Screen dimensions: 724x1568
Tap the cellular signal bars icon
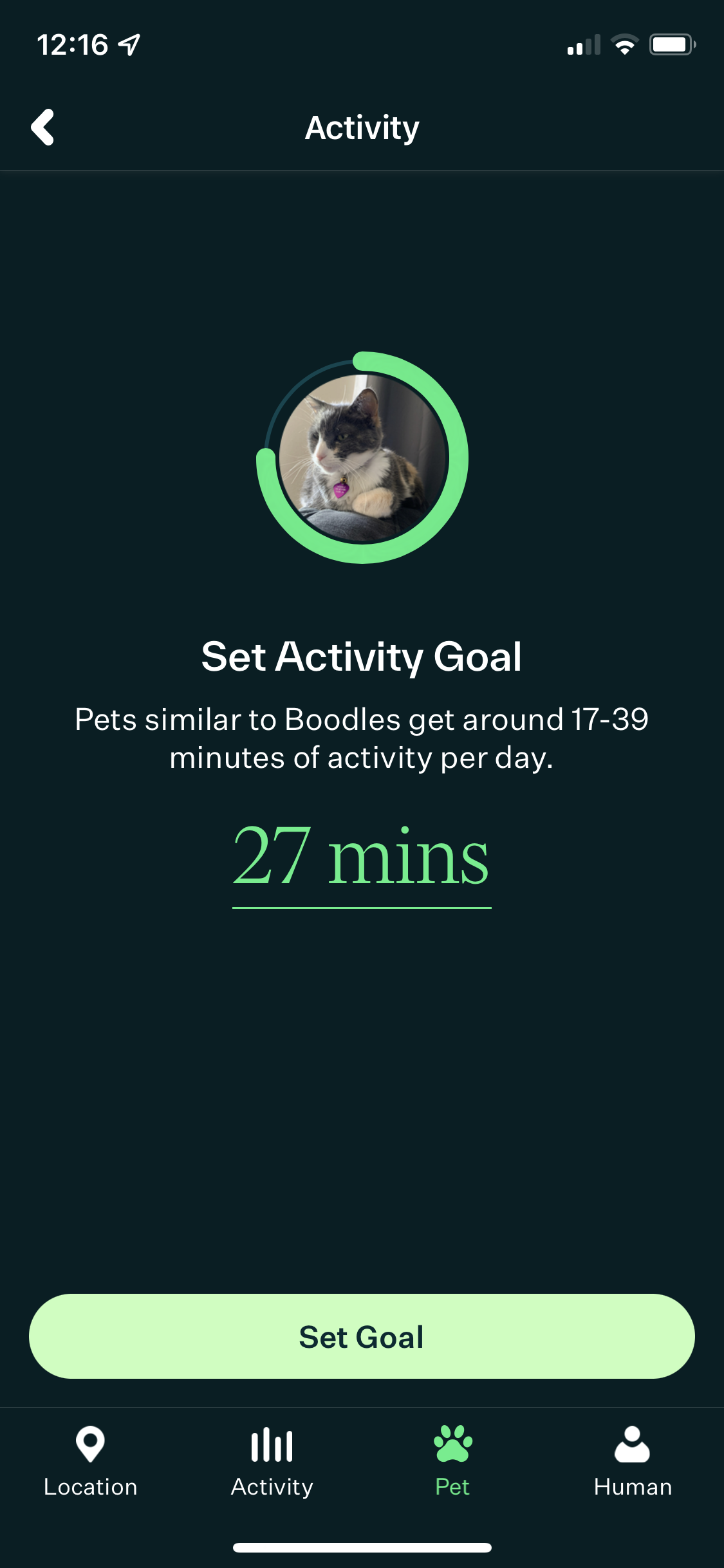[582, 44]
